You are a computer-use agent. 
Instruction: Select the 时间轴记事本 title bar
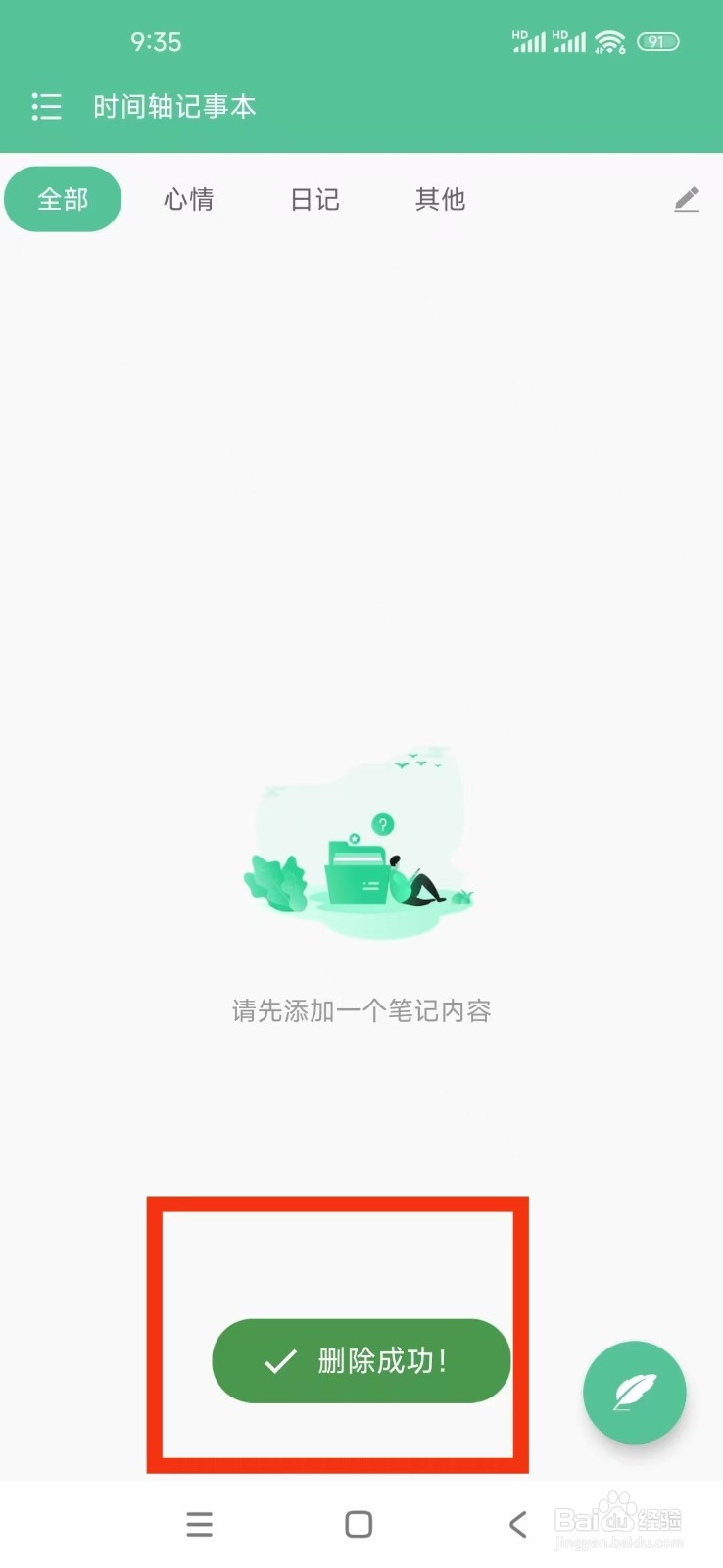click(x=173, y=106)
